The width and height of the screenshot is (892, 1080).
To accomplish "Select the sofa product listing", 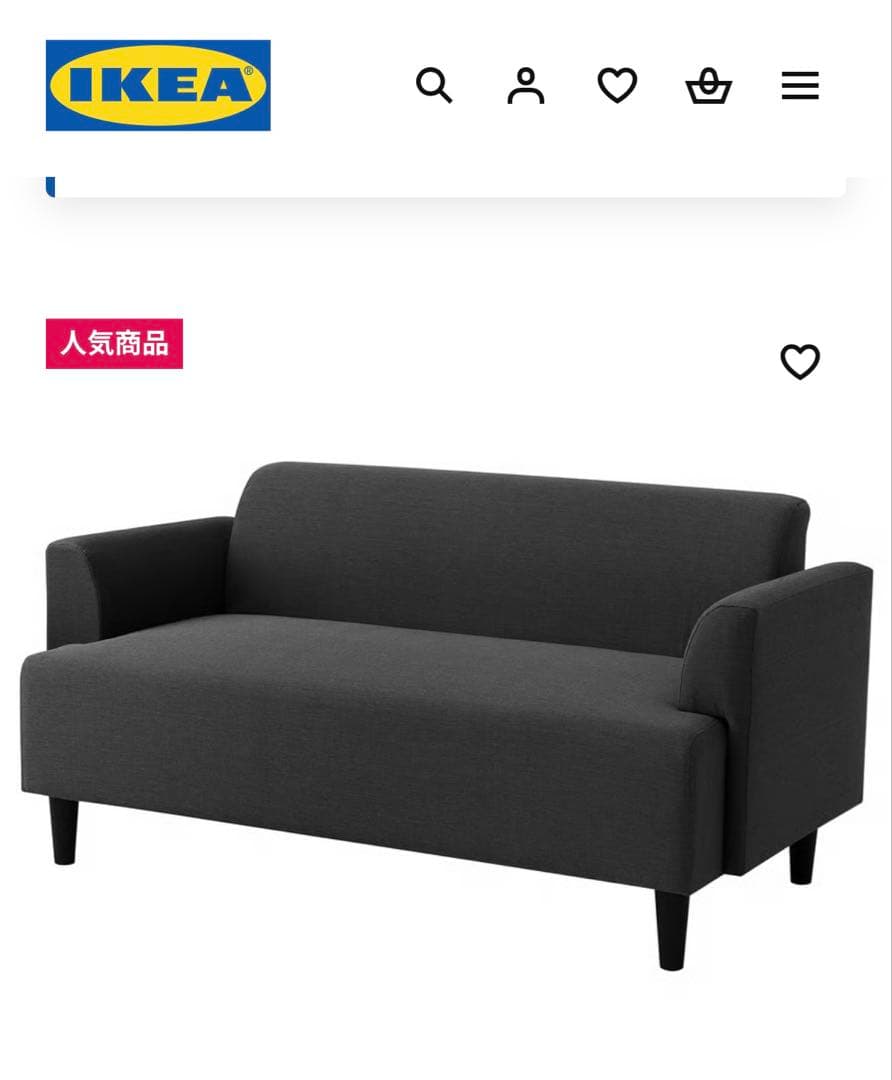I will click(440, 700).
